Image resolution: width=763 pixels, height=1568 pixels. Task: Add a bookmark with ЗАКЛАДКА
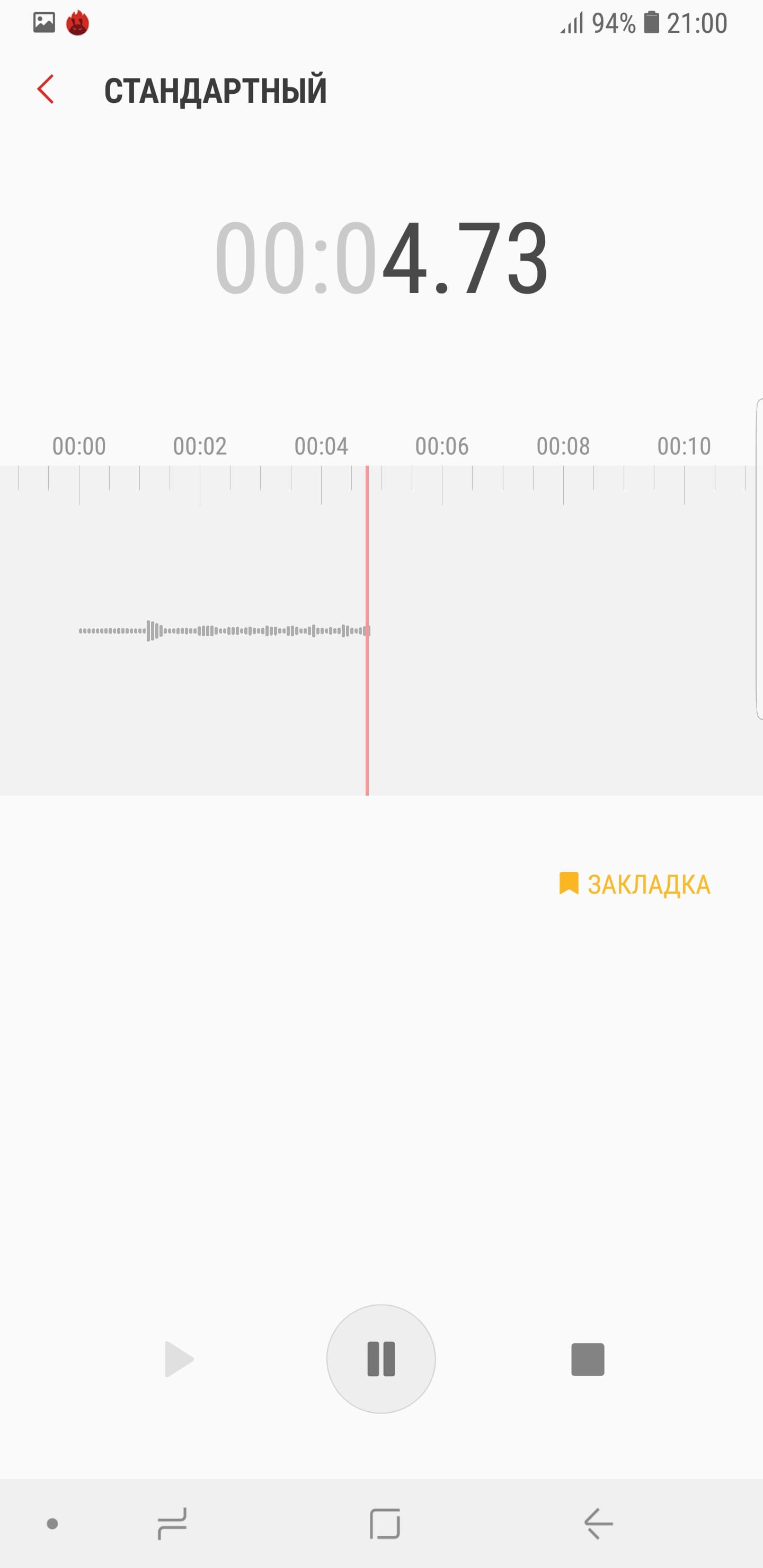tap(635, 884)
